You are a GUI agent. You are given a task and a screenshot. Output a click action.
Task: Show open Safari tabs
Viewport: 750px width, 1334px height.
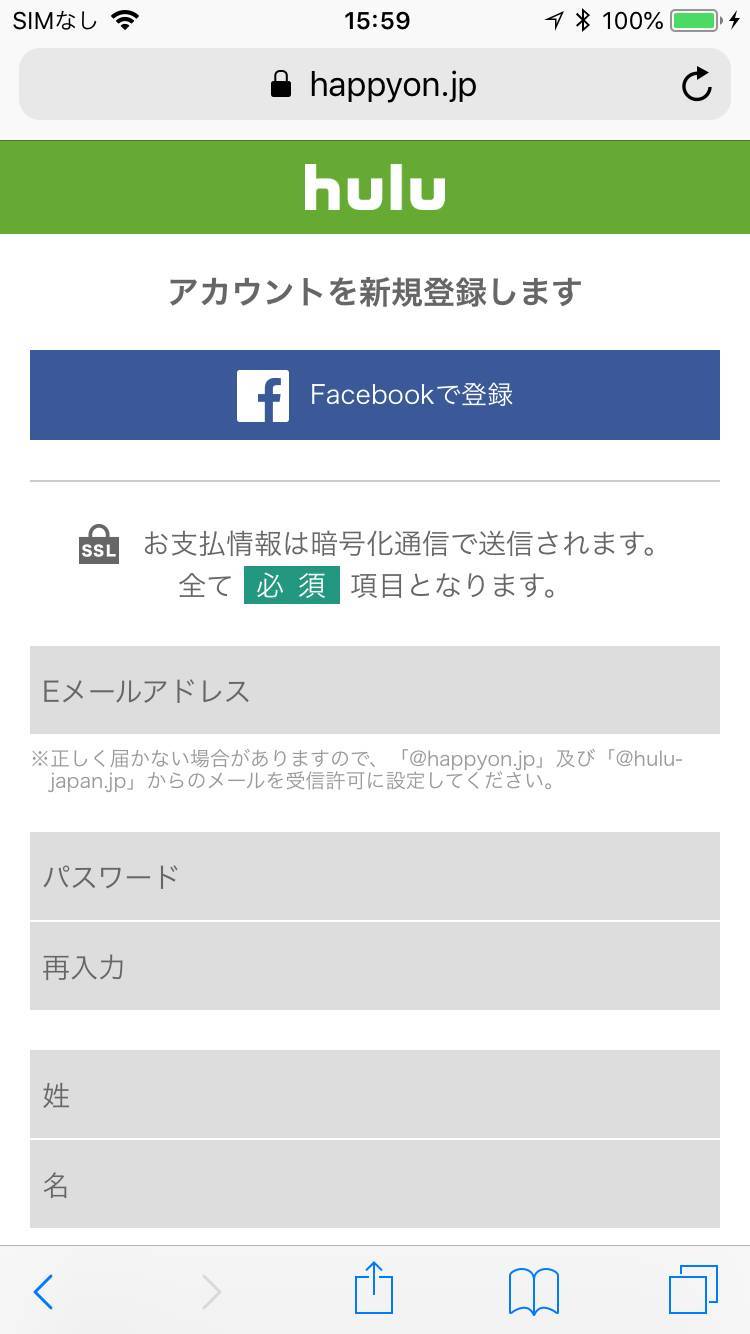[x=693, y=1290]
